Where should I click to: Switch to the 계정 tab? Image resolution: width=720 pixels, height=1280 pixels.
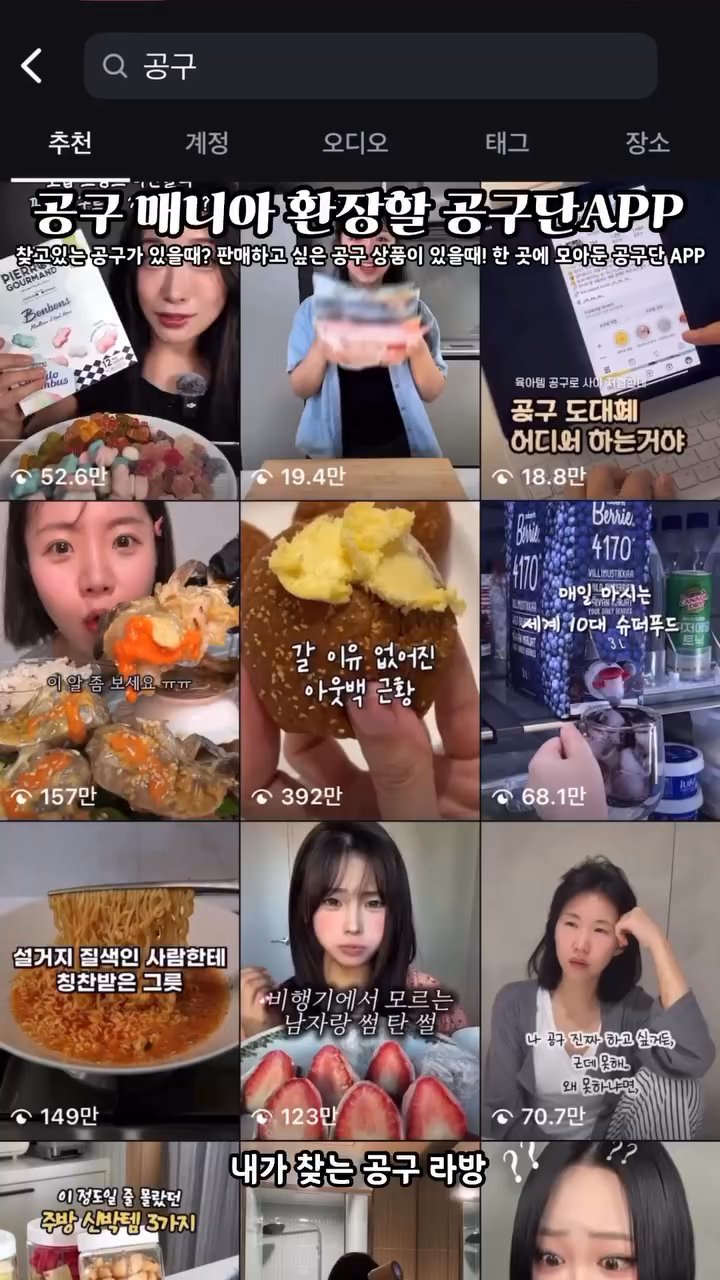pyautogui.click(x=207, y=142)
